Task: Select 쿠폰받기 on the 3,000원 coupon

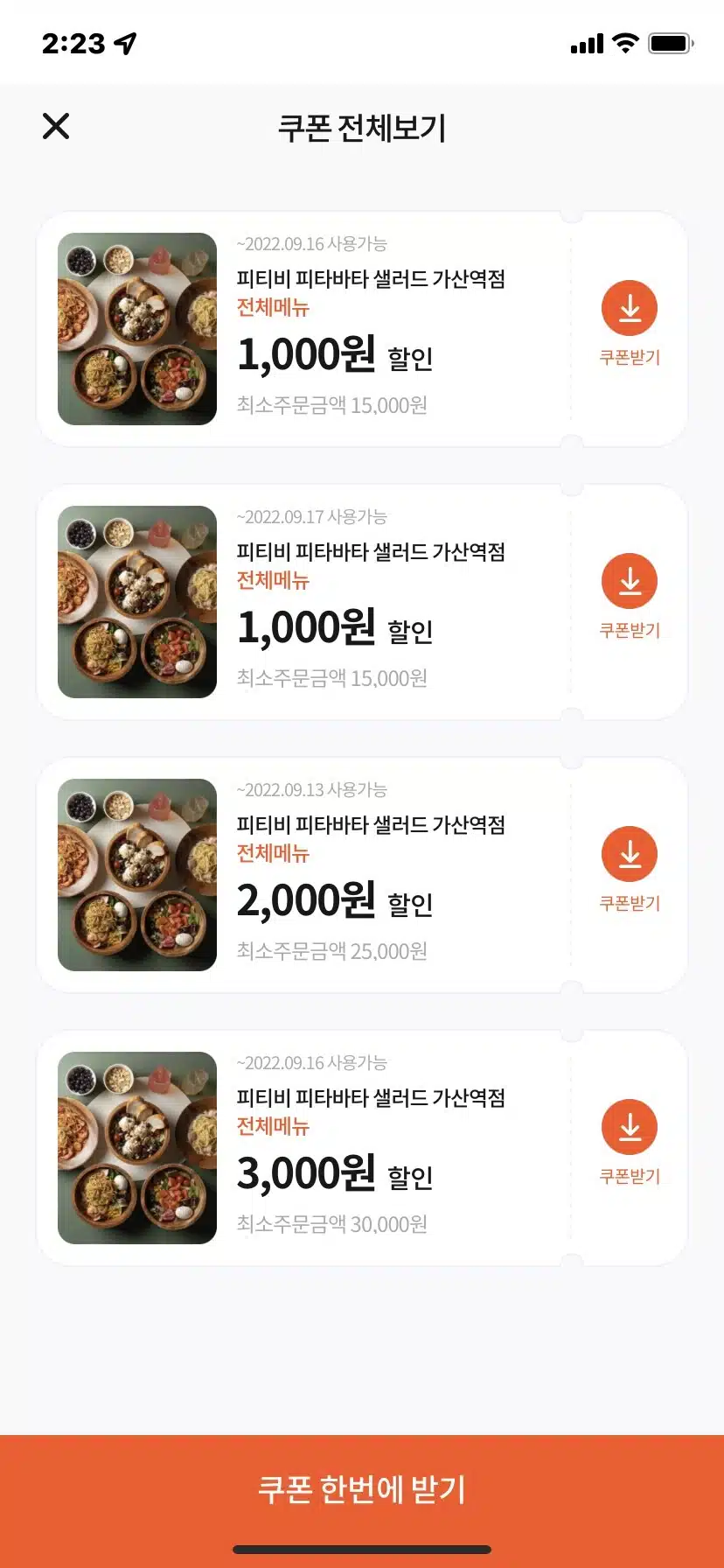Action: tap(629, 1176)
